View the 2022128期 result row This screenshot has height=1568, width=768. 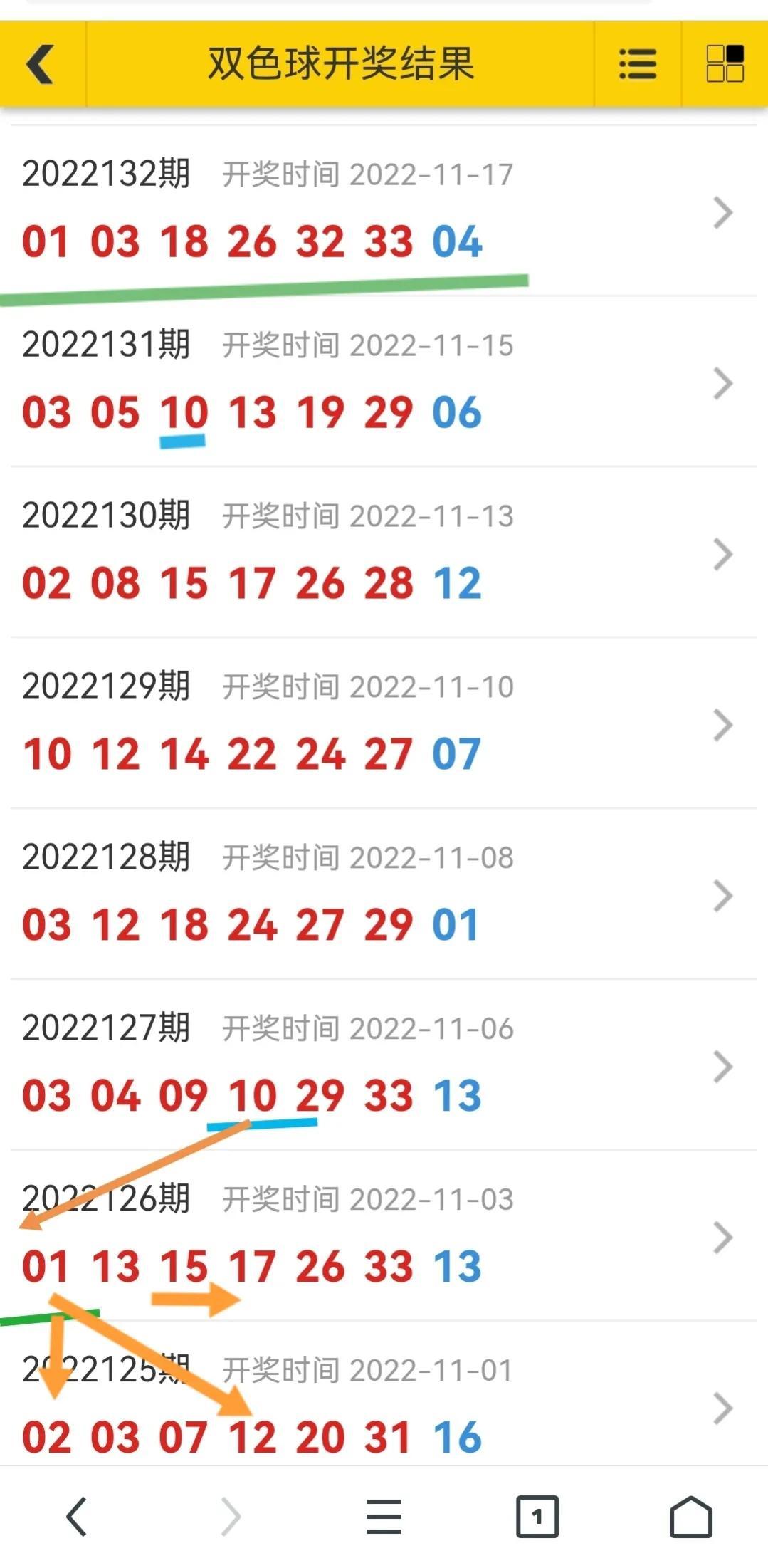(384, 895)
